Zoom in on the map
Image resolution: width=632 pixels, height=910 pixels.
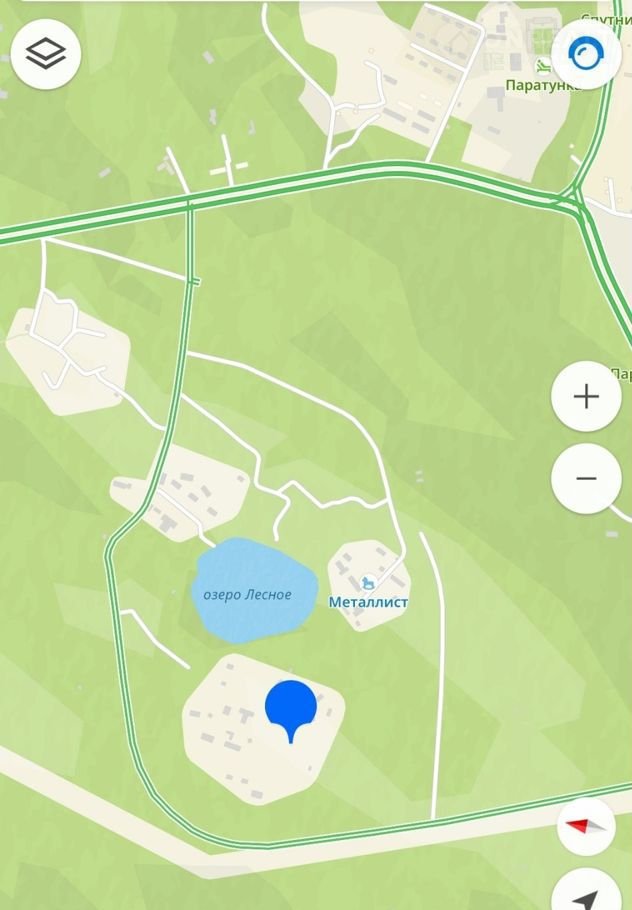pos(586,397)
